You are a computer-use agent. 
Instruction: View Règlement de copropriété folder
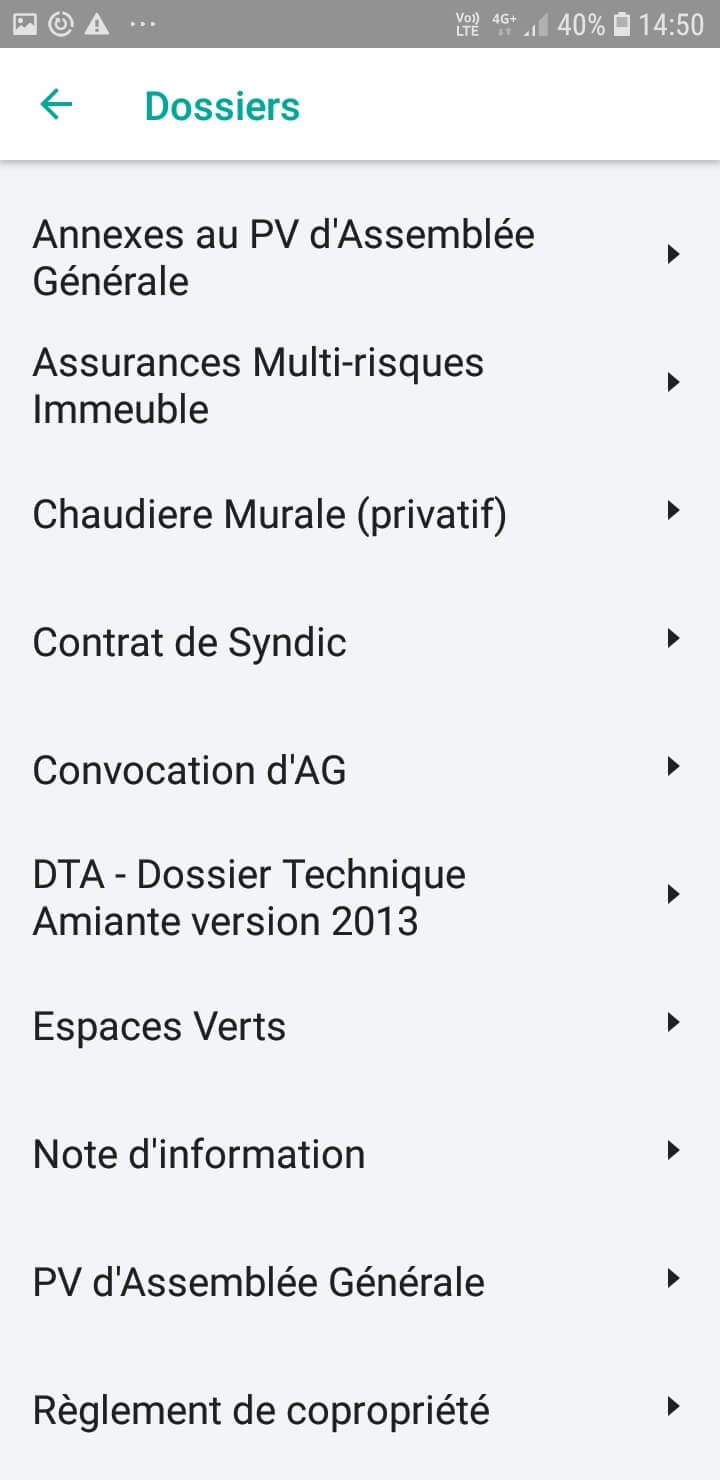point(360,1410)
